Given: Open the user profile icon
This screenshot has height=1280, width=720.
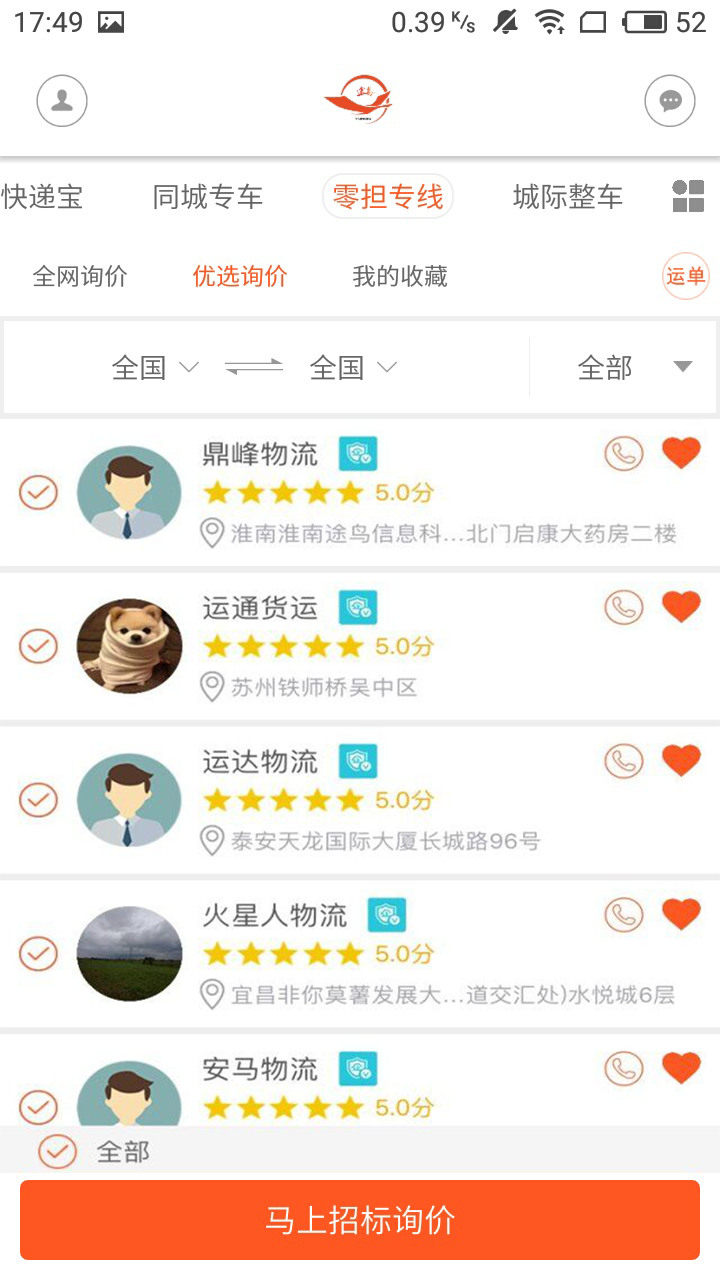Looking at the screenshot, I should pos(62,101).
